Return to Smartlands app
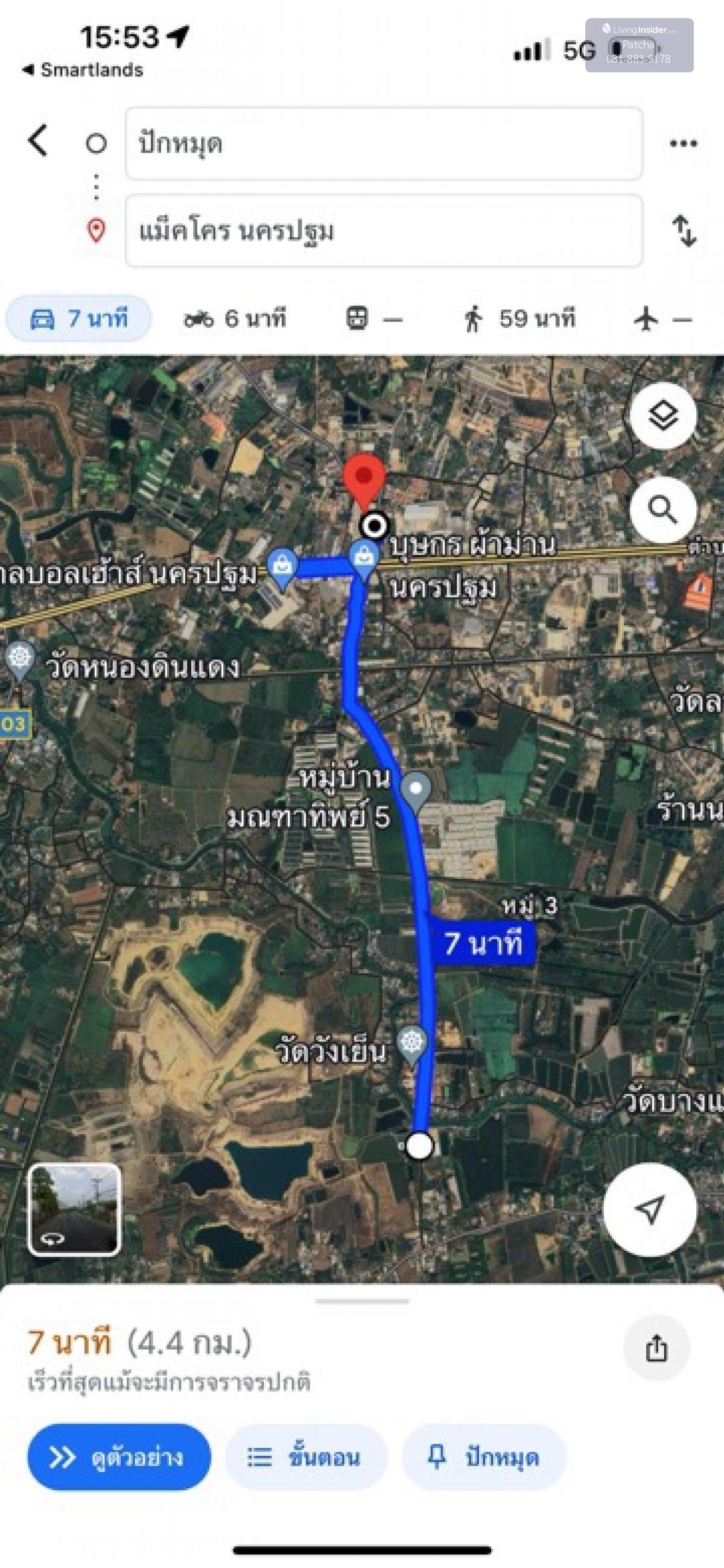The width and height of the screenshot is (724, 1568). [x=83, y=70]
